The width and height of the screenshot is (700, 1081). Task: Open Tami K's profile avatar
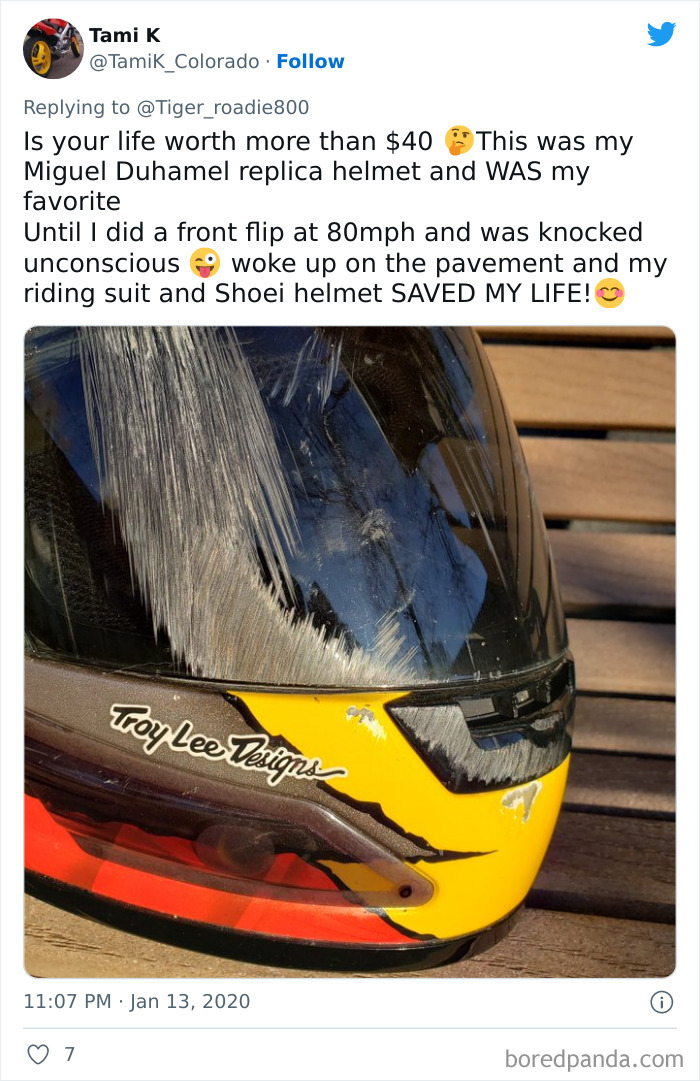tap(53, 48)
